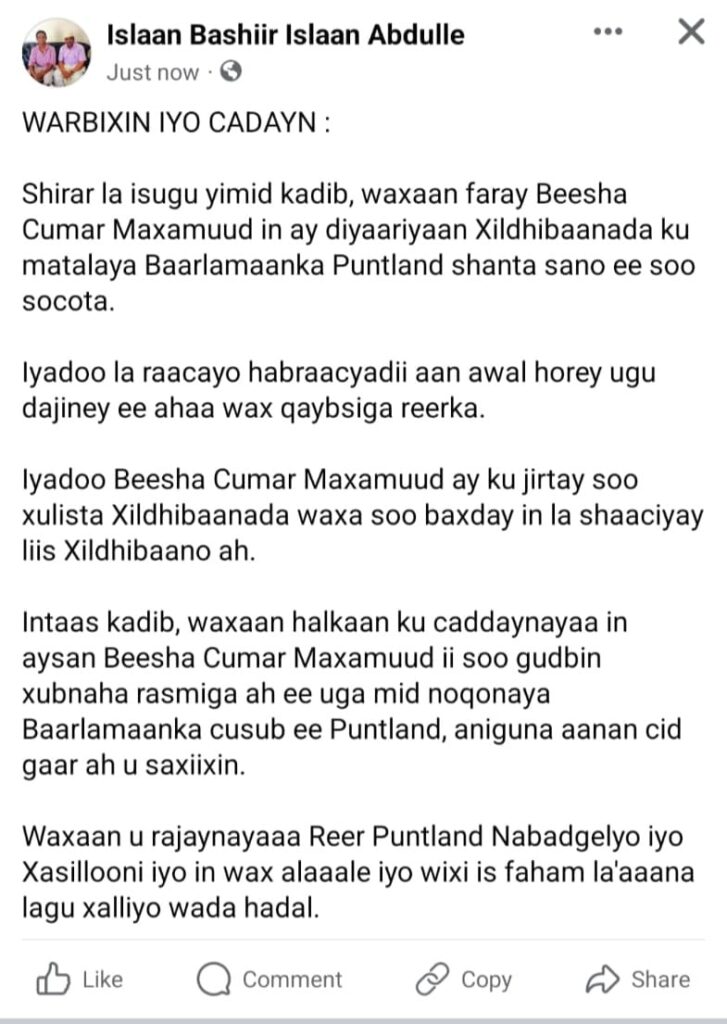The image size is (727, 1024).
Task: Open the post's three-dot options menu
Action: pyautogui.click(x=608, y=32)
